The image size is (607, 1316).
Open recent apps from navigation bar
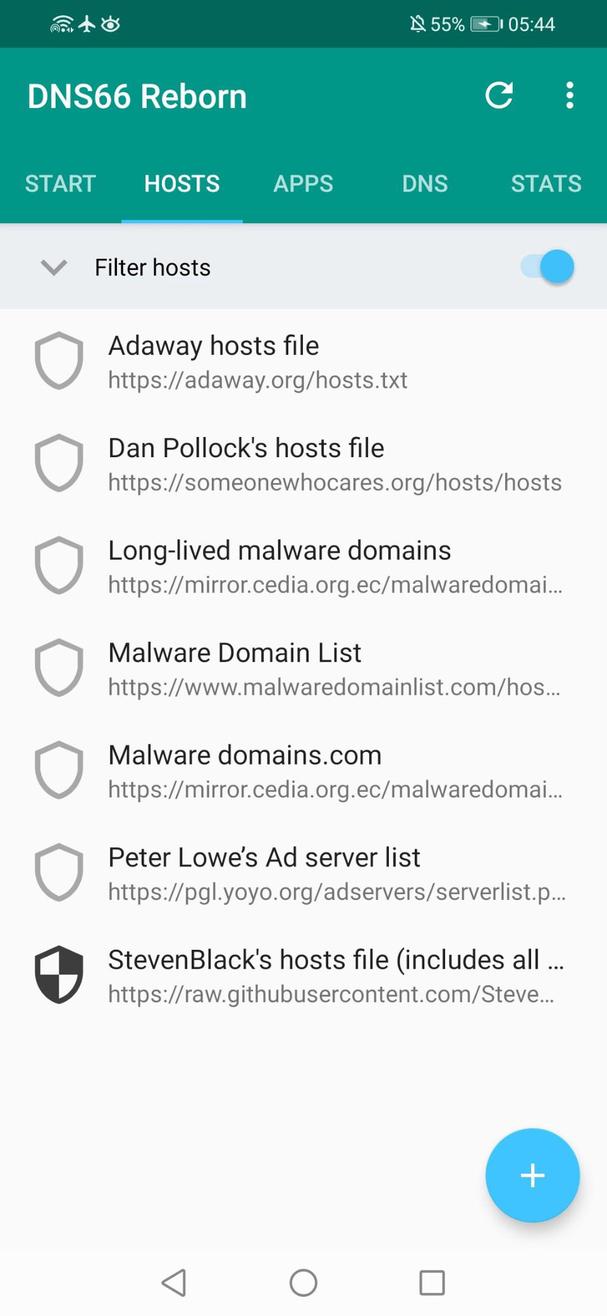[432, 1282]
